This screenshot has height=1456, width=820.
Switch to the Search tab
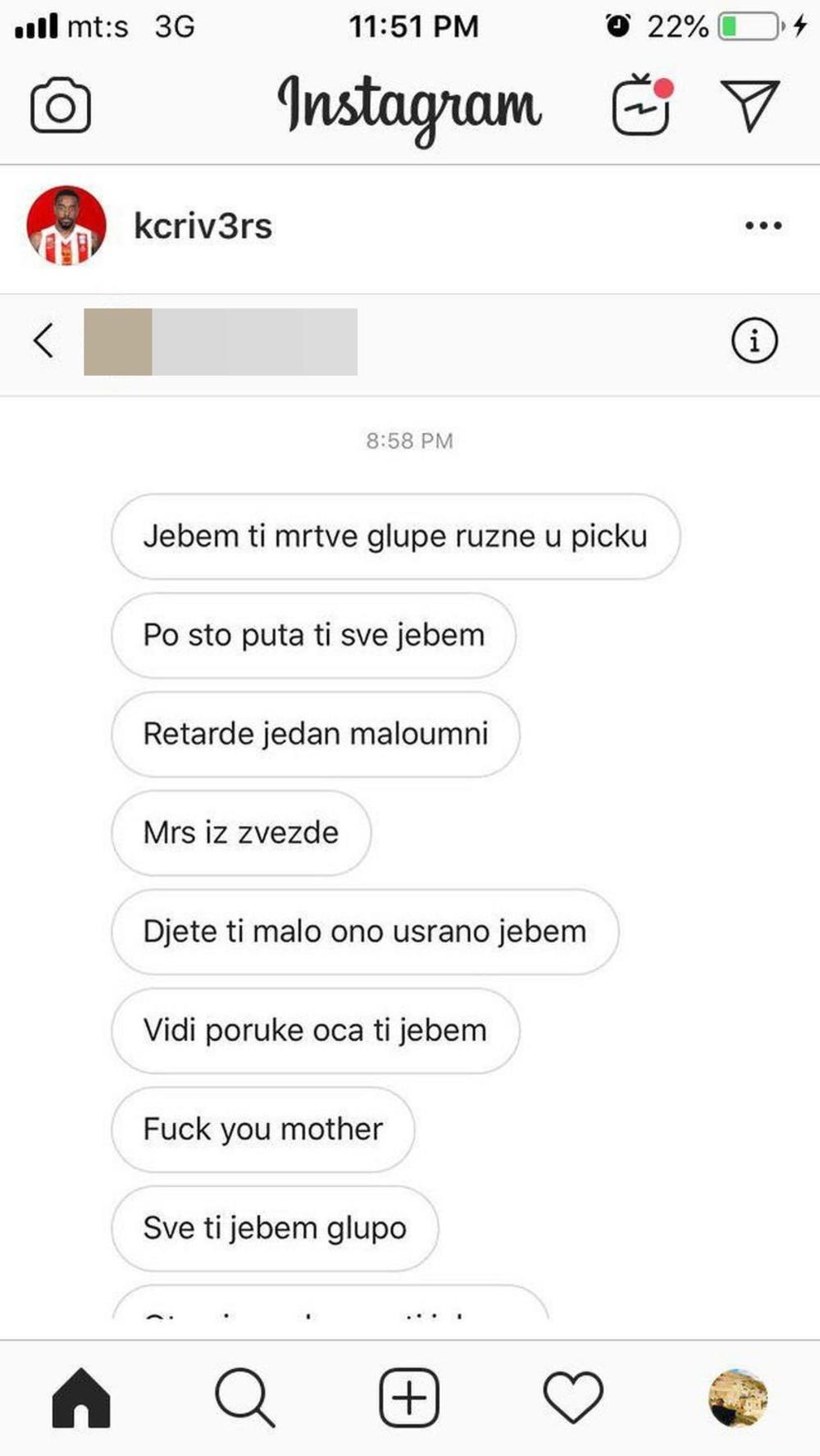coord(244,1398)
